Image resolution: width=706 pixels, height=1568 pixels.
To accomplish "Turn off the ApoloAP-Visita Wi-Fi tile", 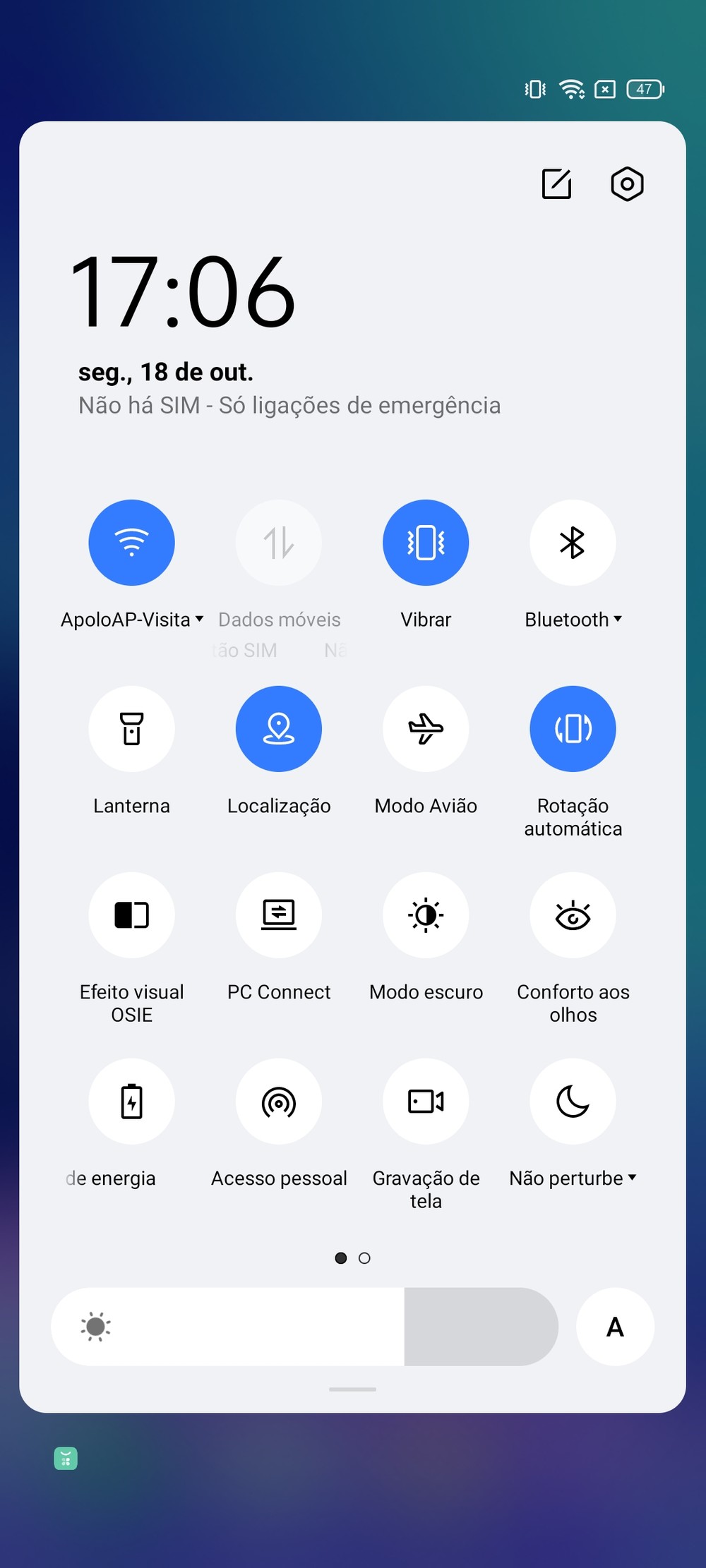I will (x=131, y=543).
